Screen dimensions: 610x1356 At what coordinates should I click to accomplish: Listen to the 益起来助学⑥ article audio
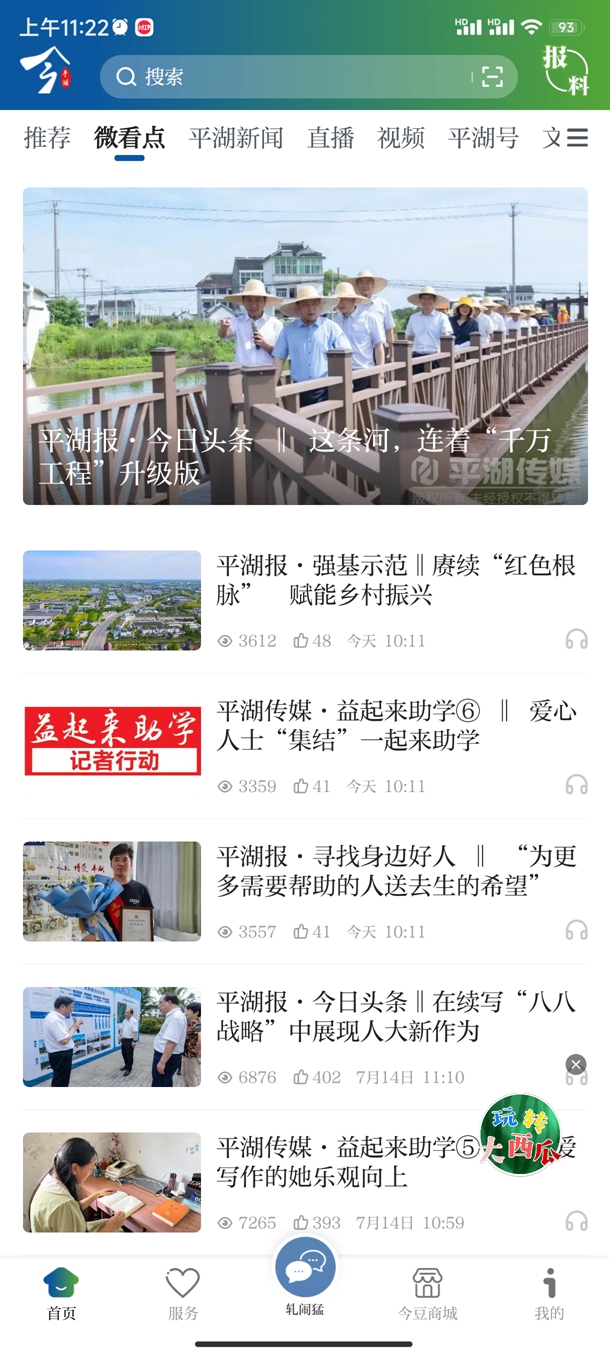tap(576, 785)
